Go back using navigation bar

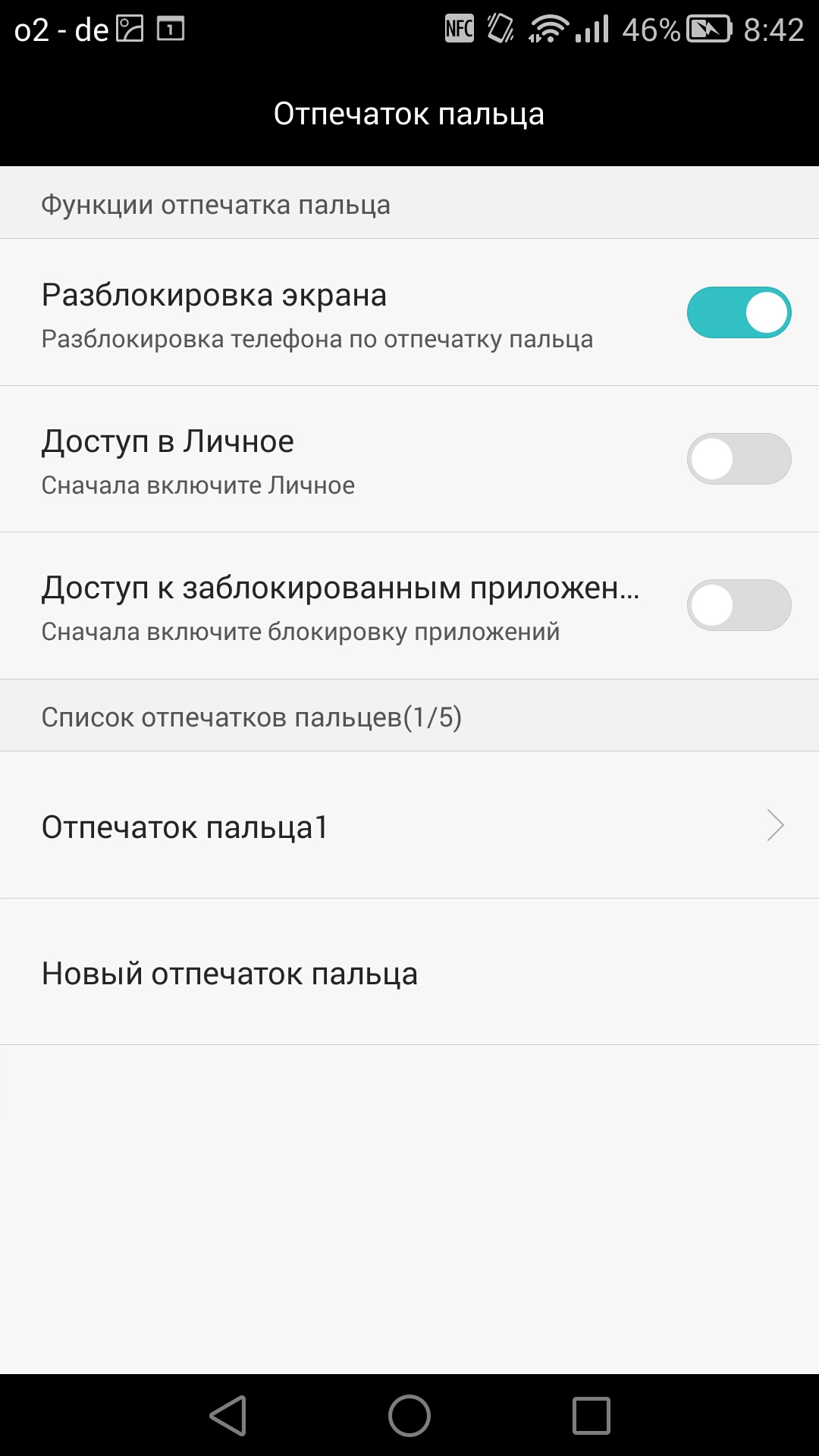pyautogui.click(x=228, y=1415)
